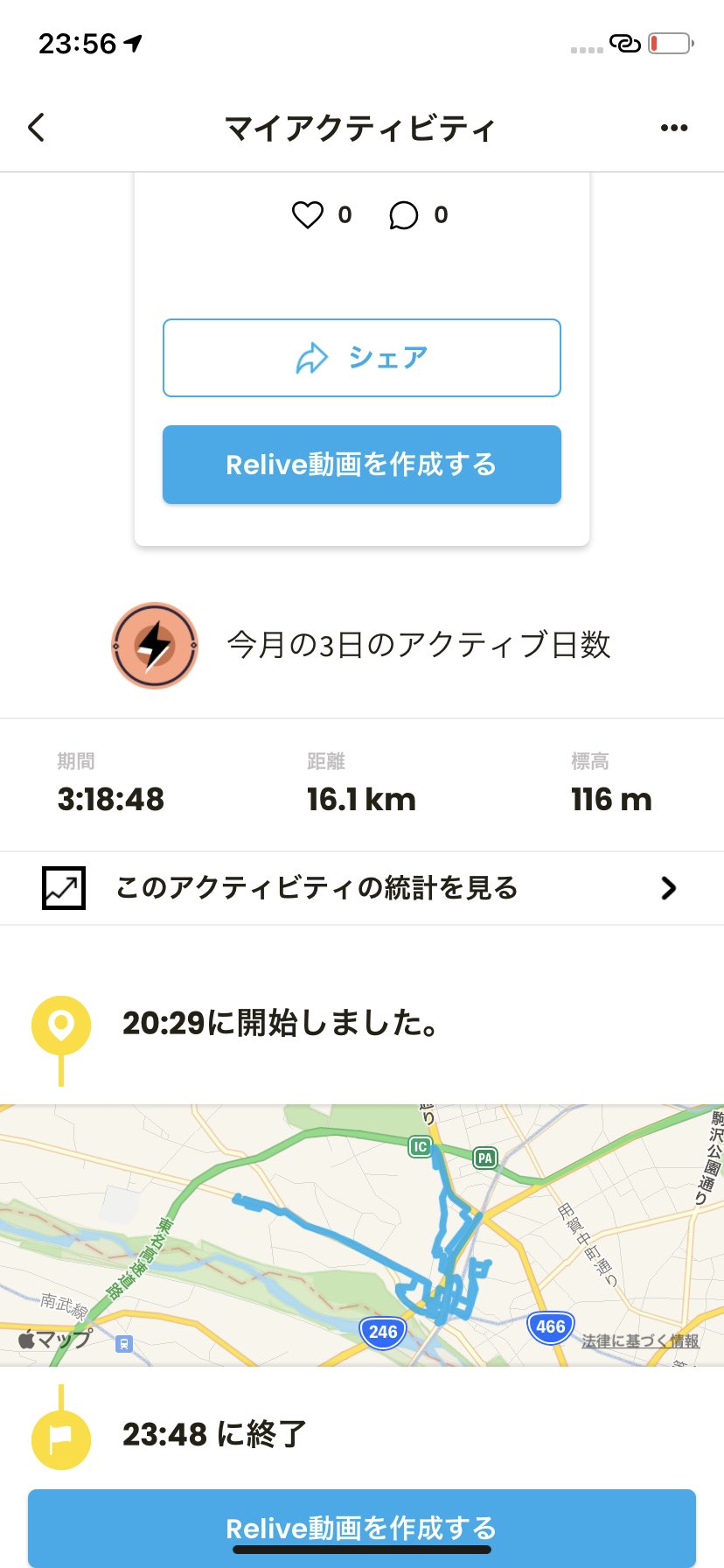The height and width of the screenshot is (1568, 724).
Task: Open 法律に基づく情報 link on map
Action: pos(640,1340)
